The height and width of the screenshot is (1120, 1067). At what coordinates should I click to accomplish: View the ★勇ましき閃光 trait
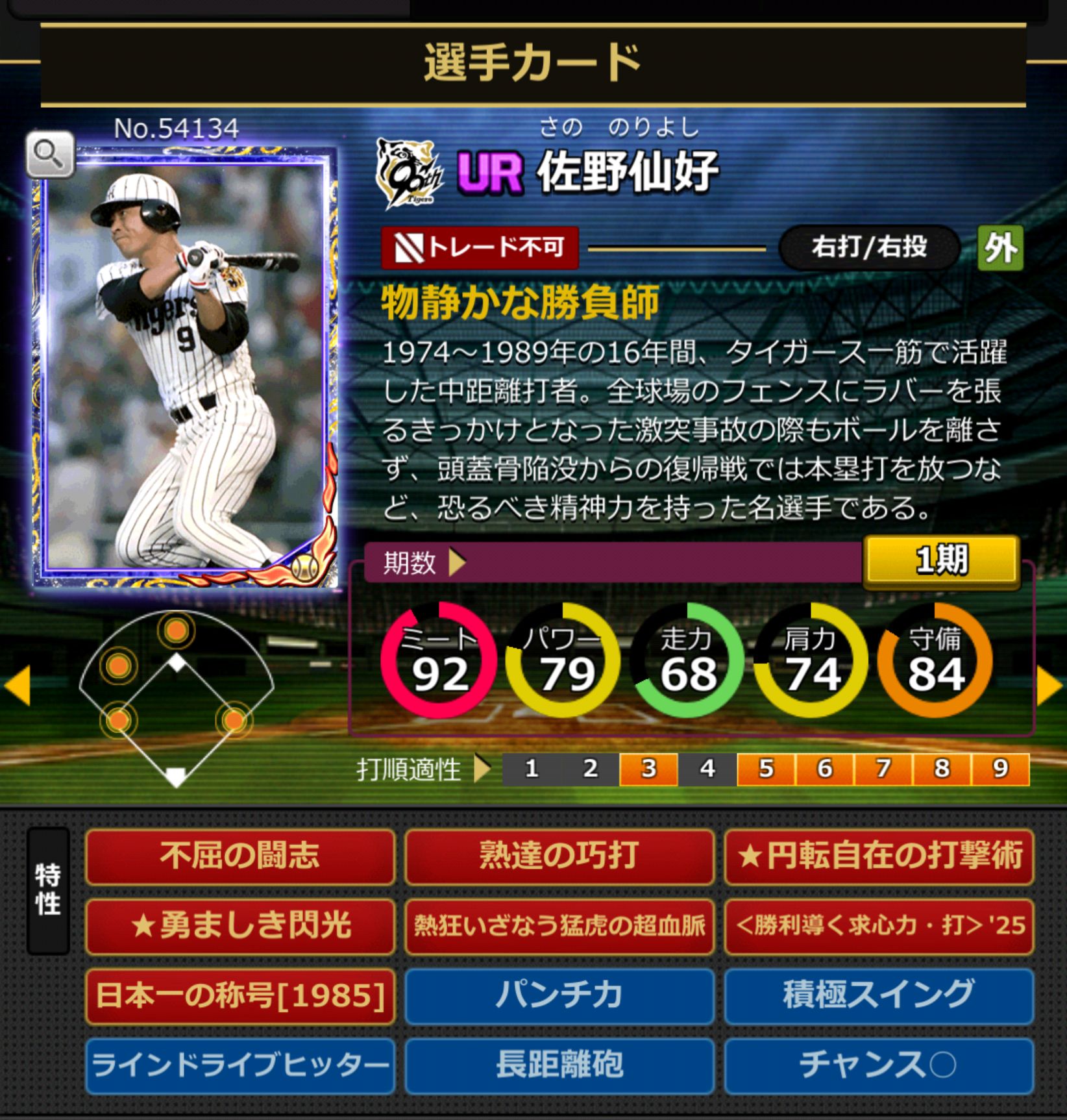[239, 926]
